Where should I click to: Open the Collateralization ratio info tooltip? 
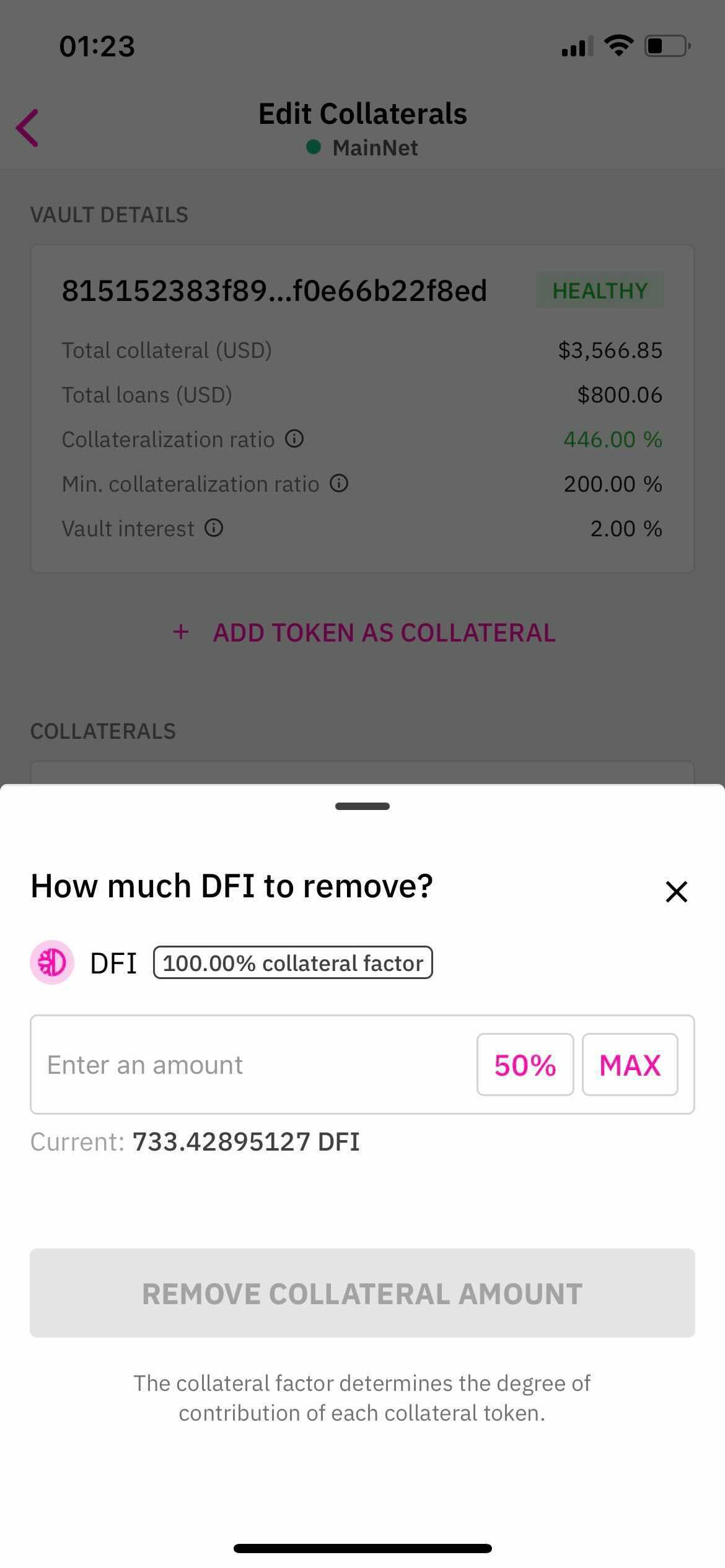pos(296,439)
